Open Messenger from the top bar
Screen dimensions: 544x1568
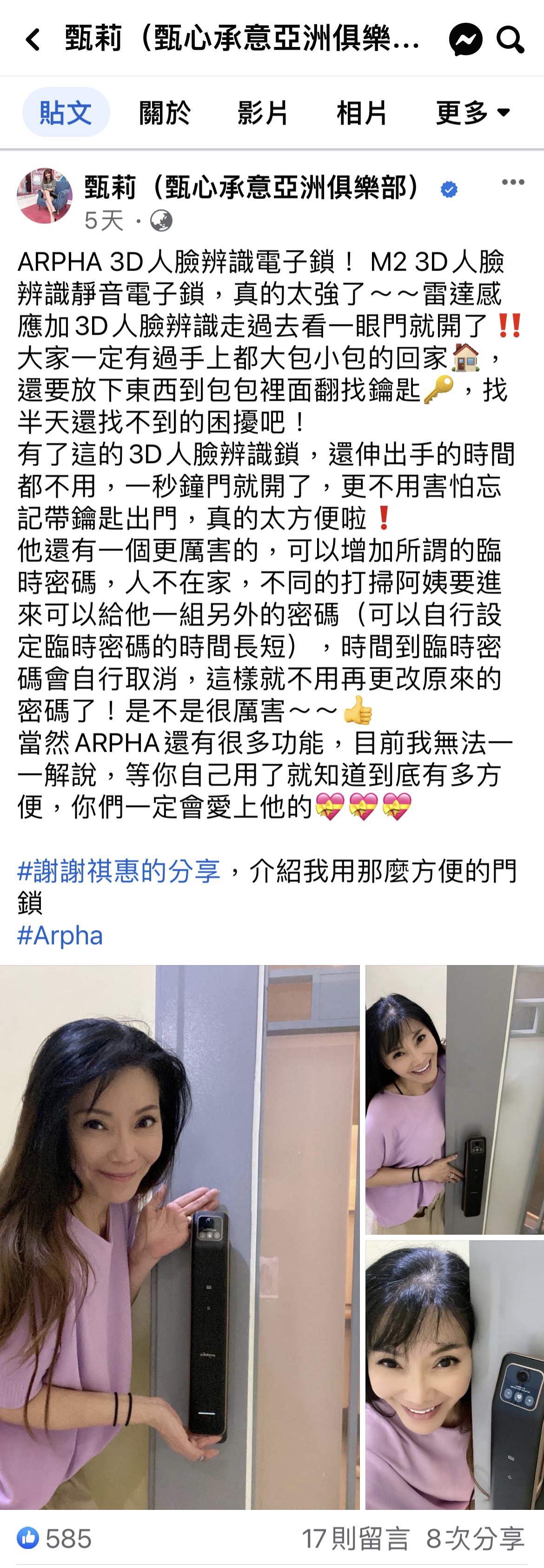click(465, 40)
